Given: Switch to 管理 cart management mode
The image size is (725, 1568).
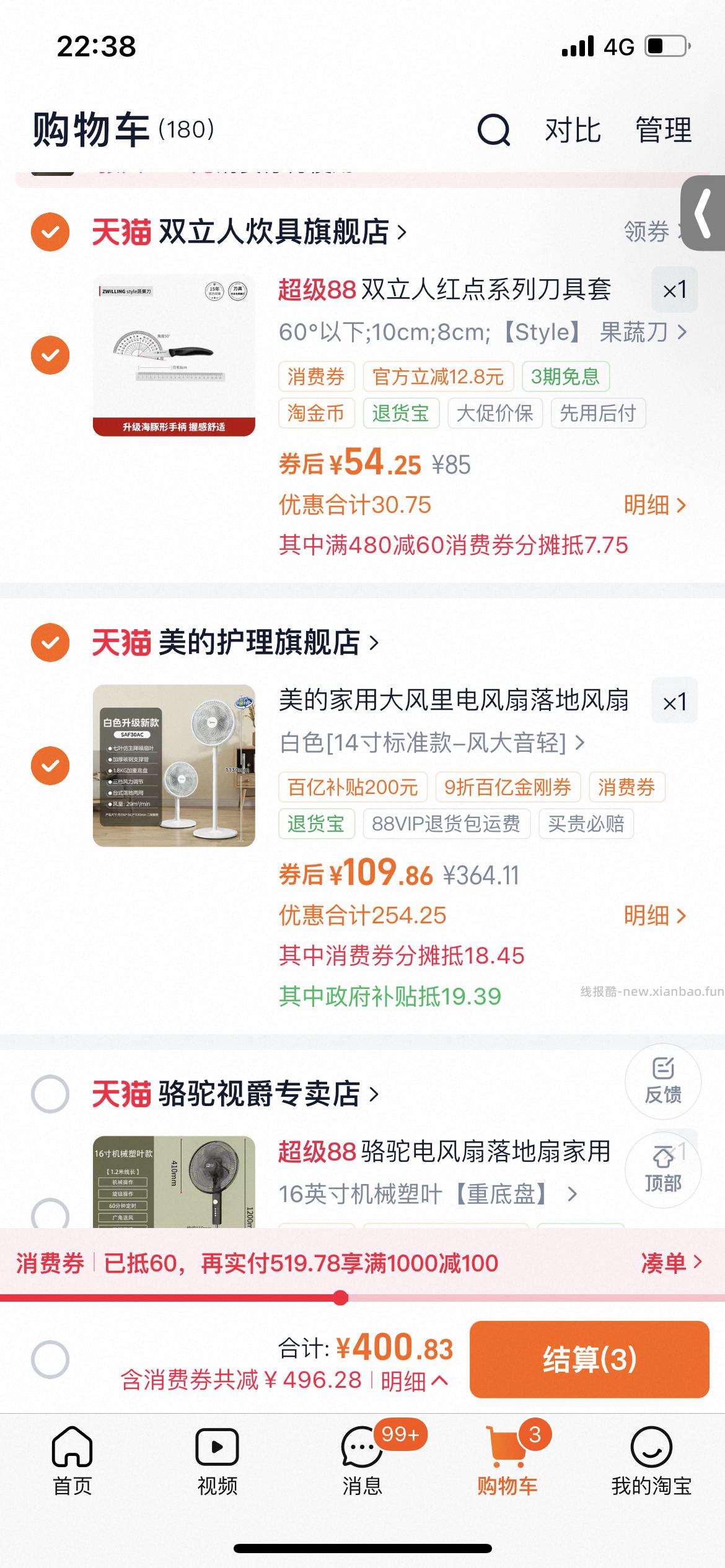Looking at the screenshot, I should tap(662, 131).
